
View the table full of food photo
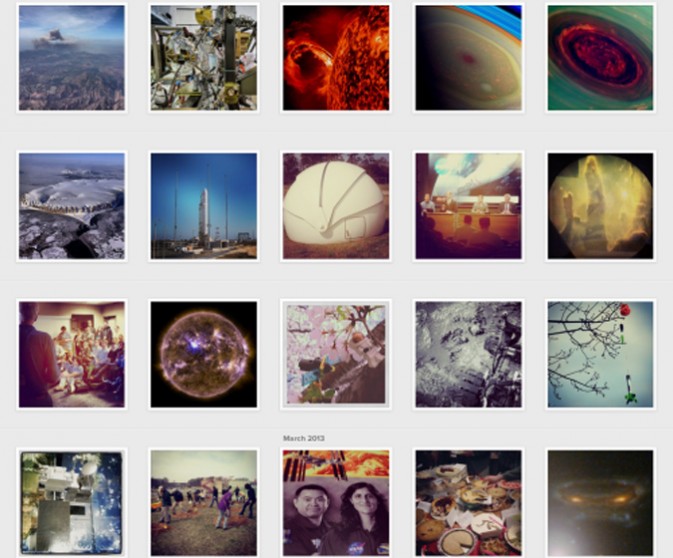click(x=468, y=502)
